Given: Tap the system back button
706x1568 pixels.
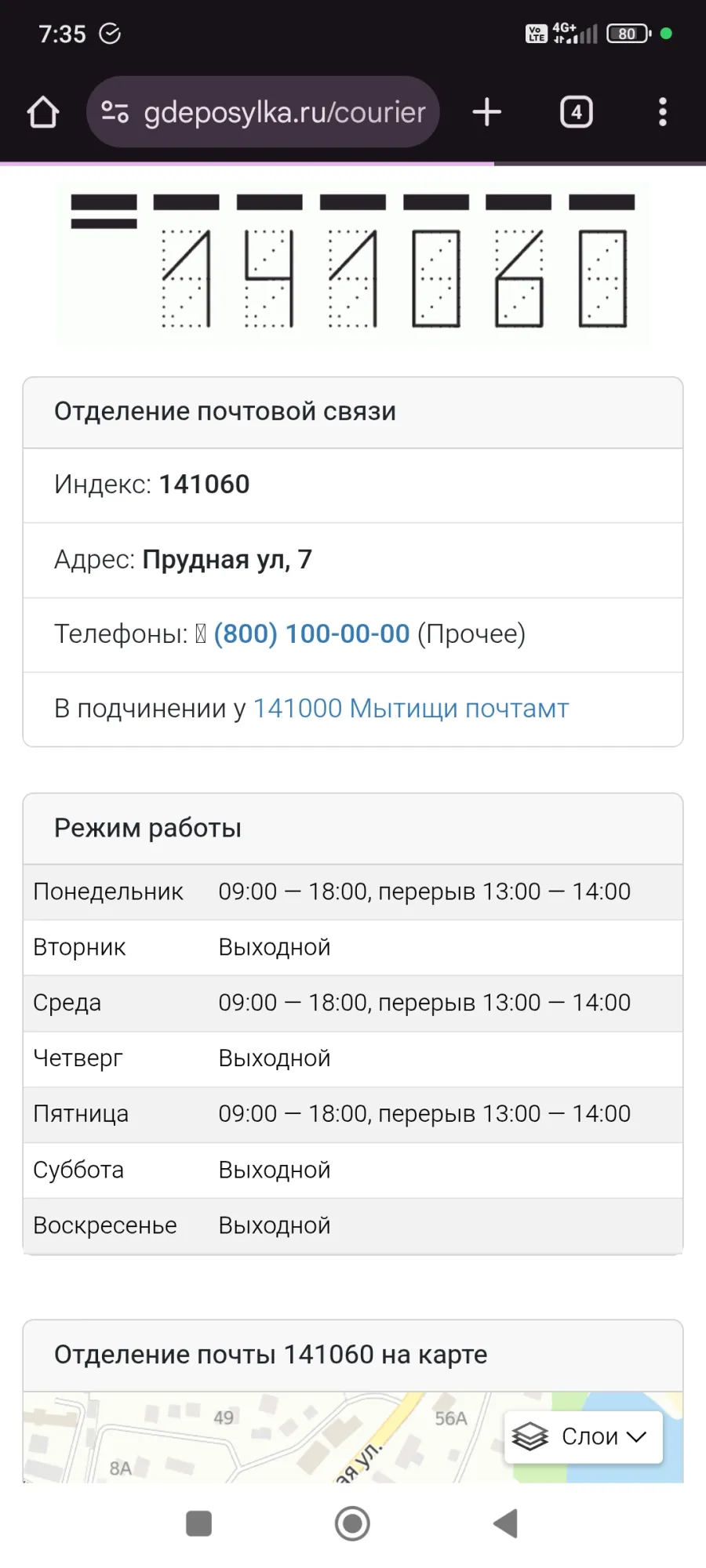Looking at the screenshot, I should (506, 1523).
